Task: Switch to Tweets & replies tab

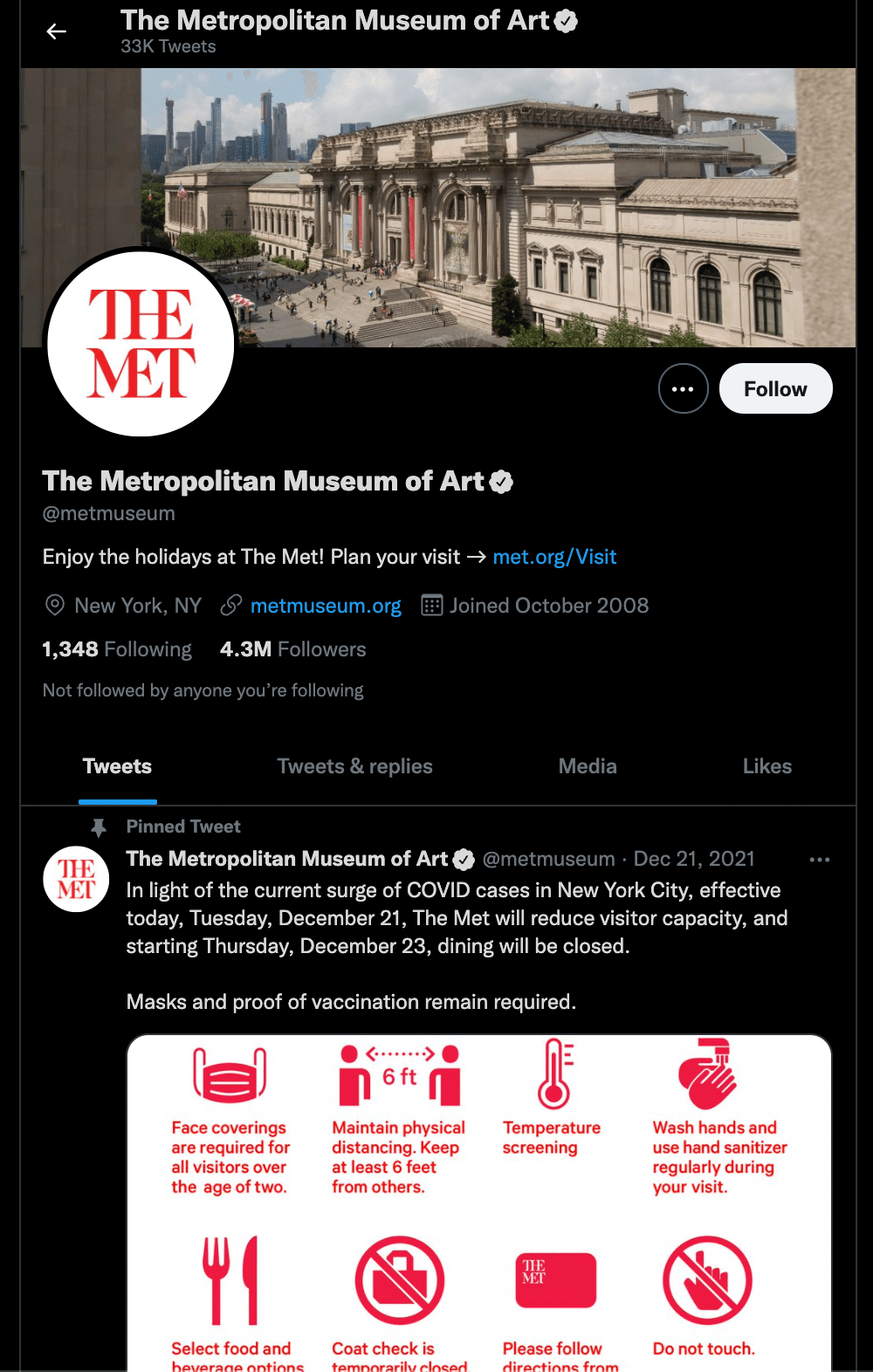Action: click(x=354, y=766)
